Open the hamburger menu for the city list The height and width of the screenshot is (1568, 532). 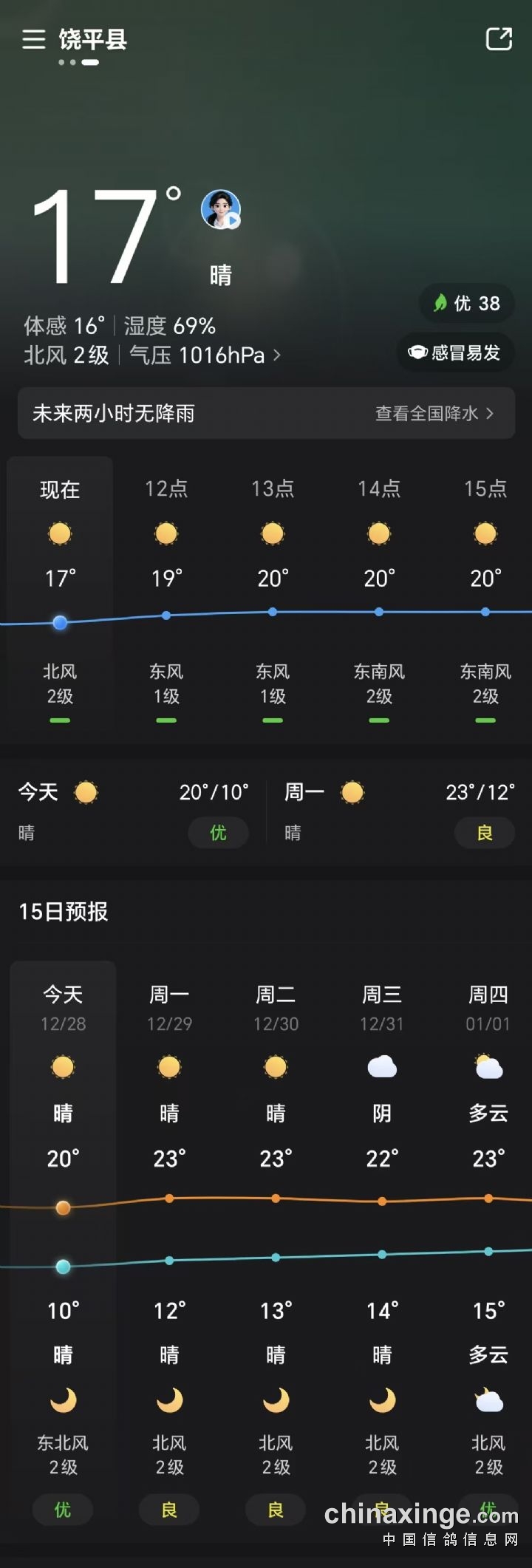(33, 39)
